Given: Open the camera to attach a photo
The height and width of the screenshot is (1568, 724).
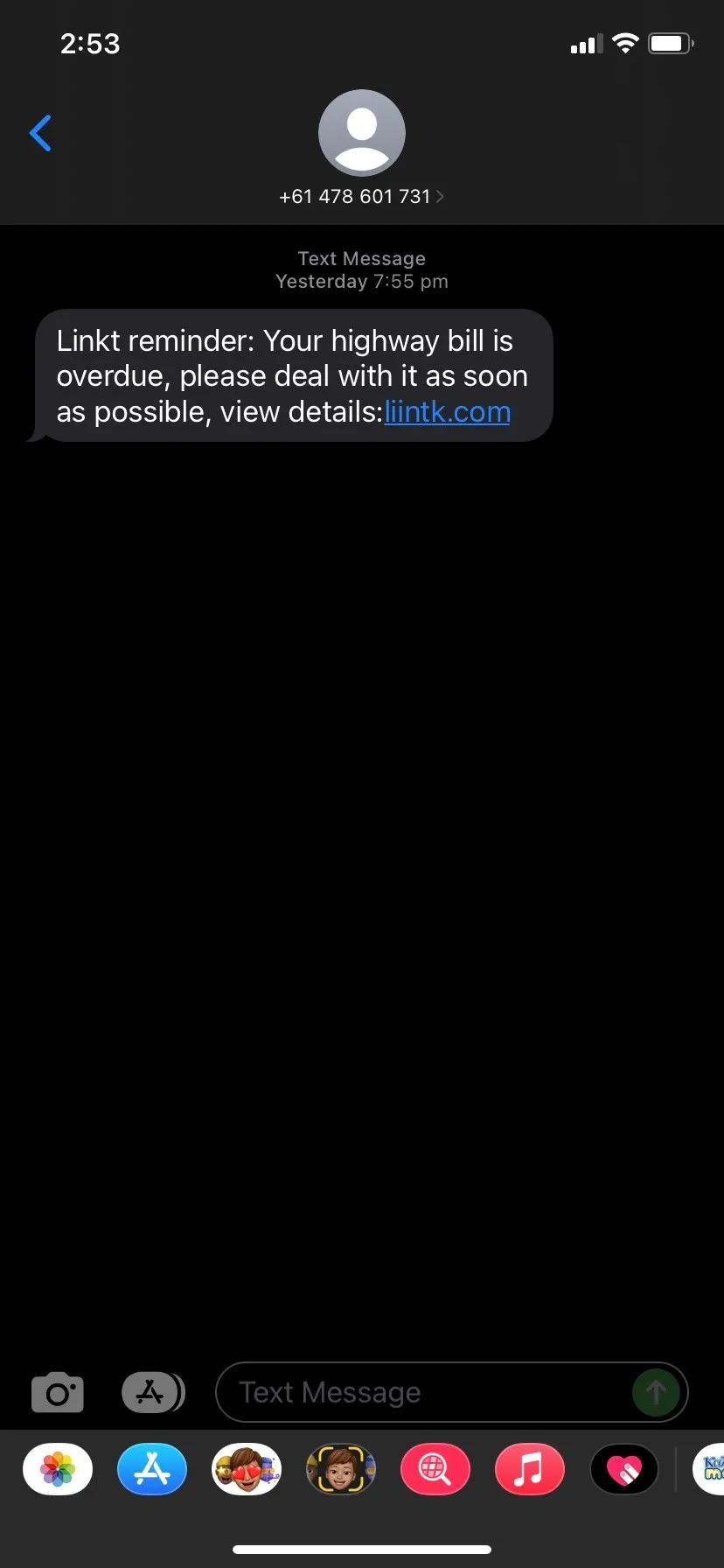Looking at the screenshot, I should click(x=58, y=1392).
